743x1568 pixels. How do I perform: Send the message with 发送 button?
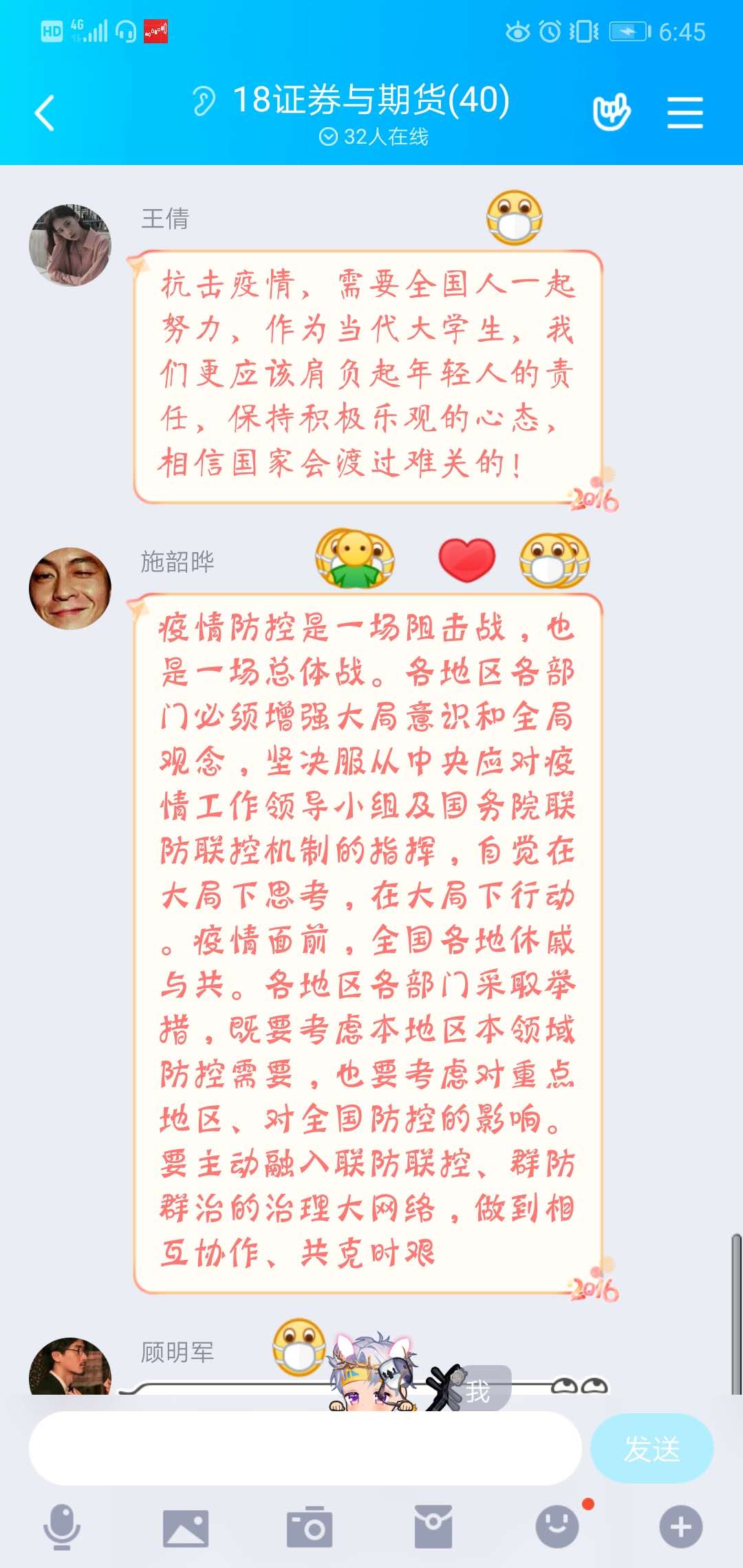click(651, 1448)
